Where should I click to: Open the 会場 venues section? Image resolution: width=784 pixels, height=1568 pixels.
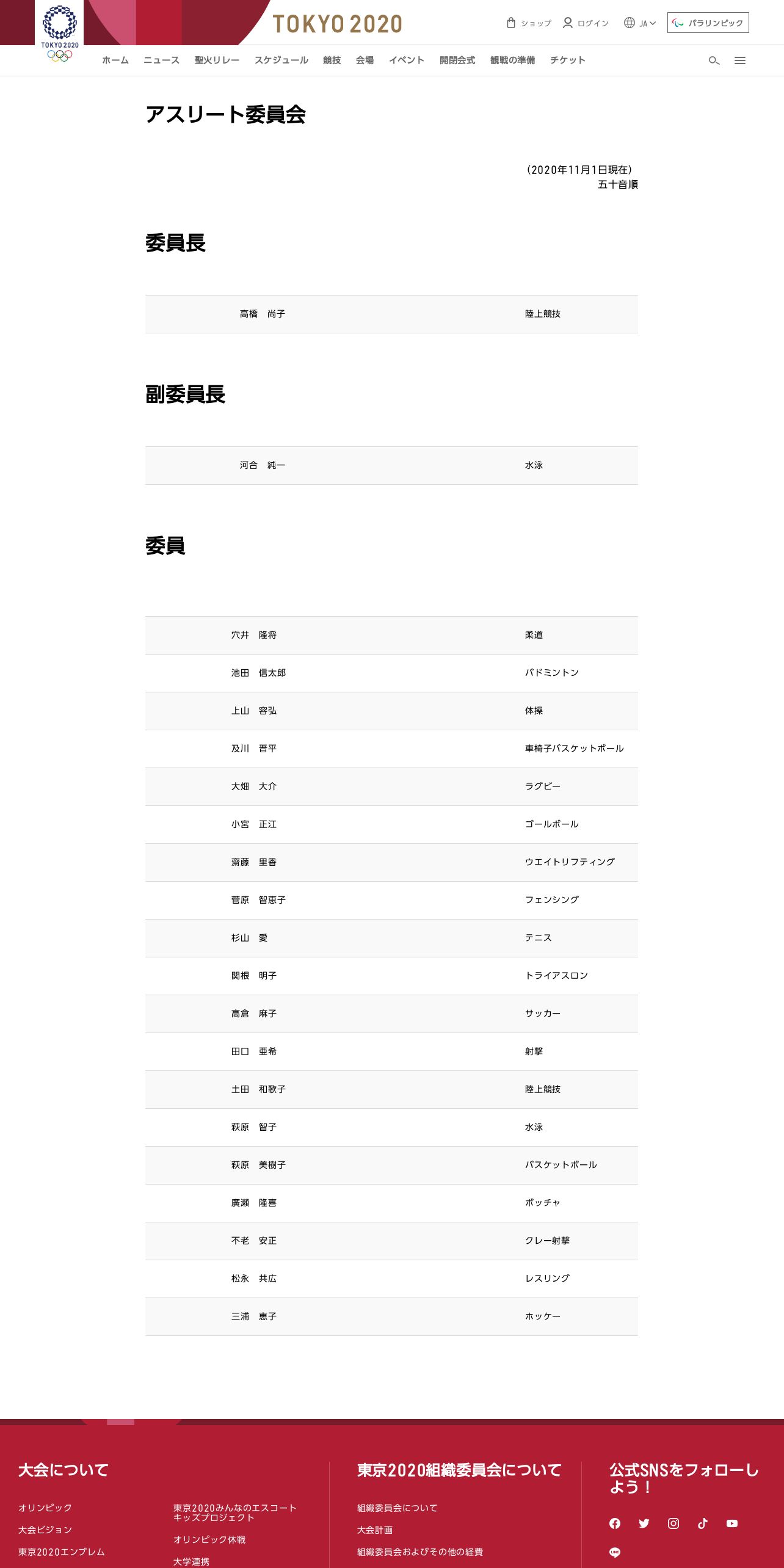coord(365,60)
